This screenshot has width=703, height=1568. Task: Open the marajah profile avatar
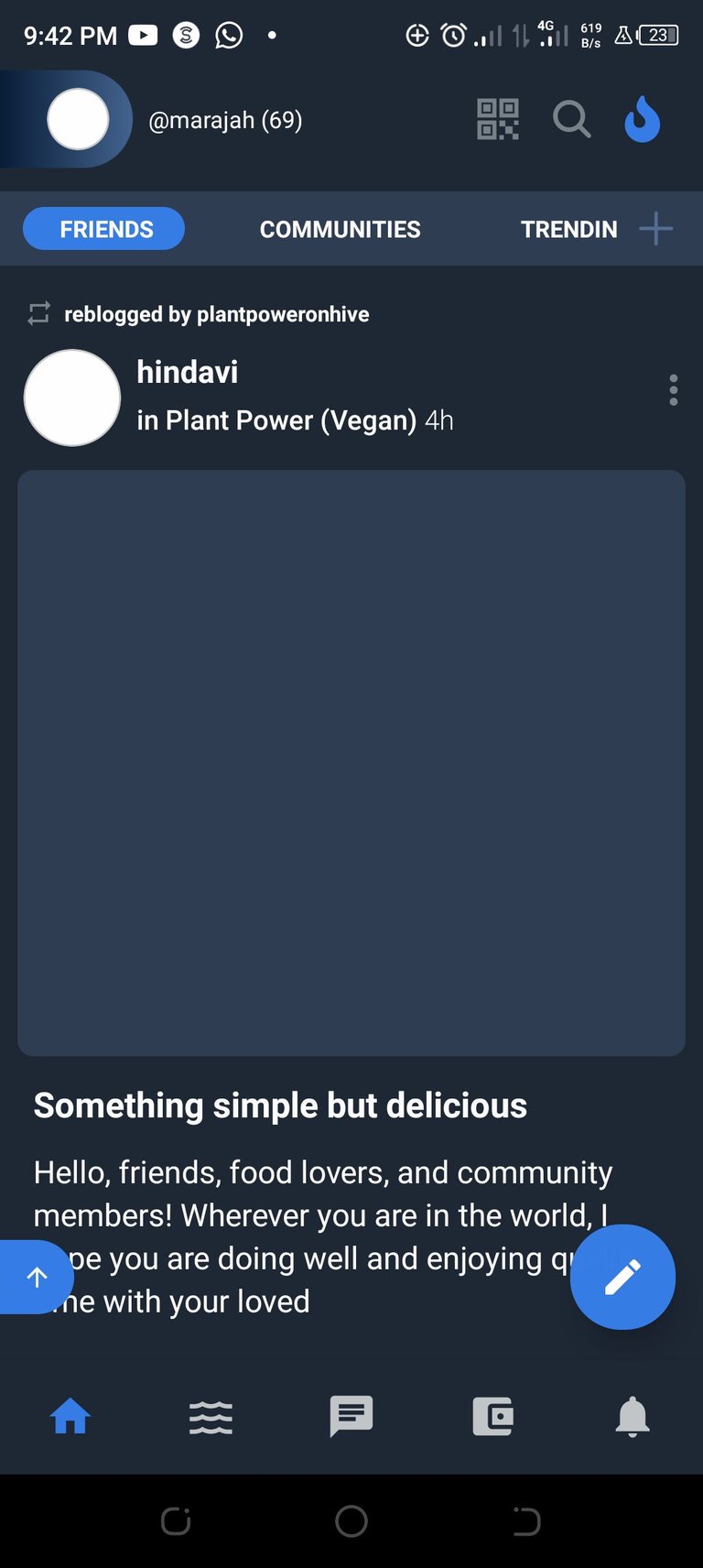(x=78, y=119)
